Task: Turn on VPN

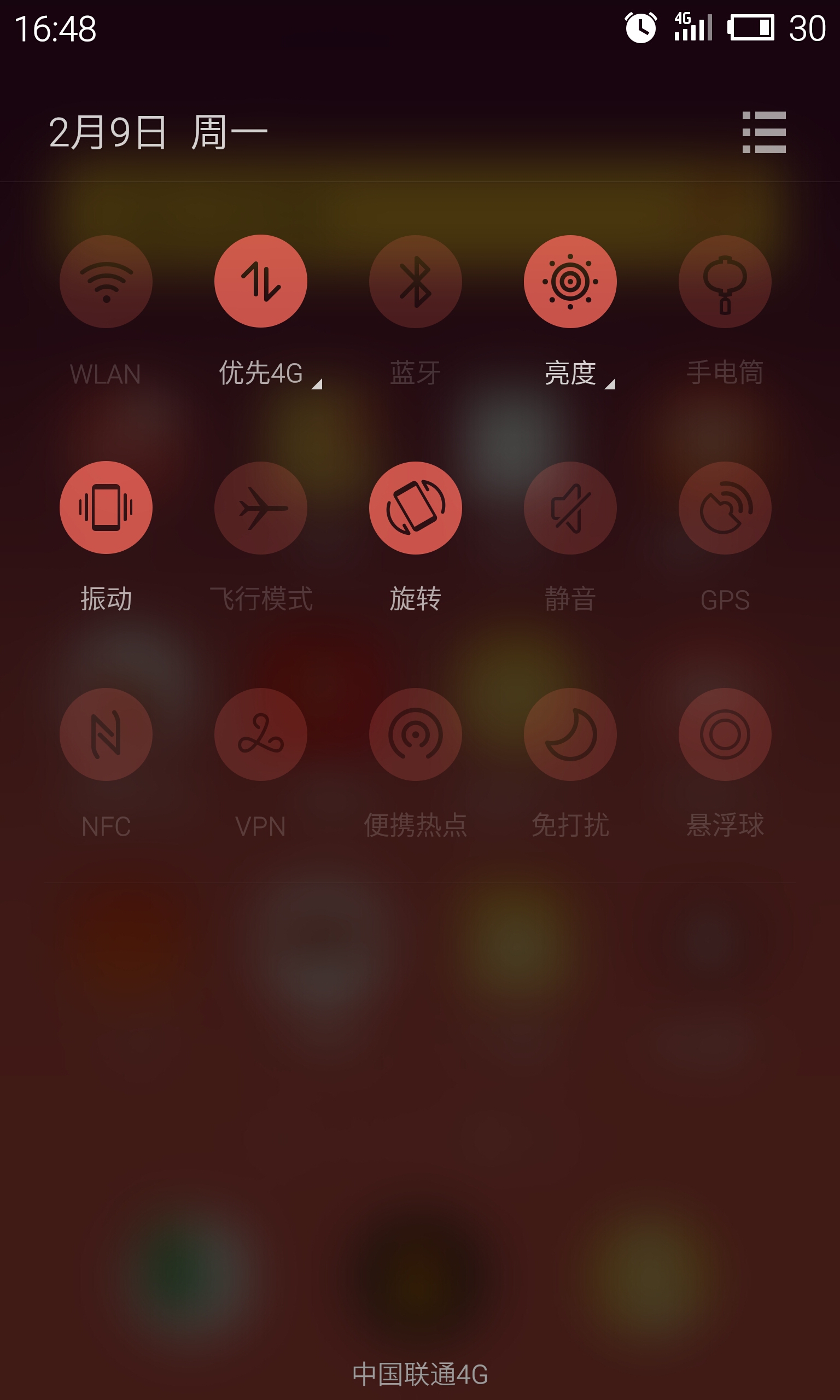Action: coord(260,734)
